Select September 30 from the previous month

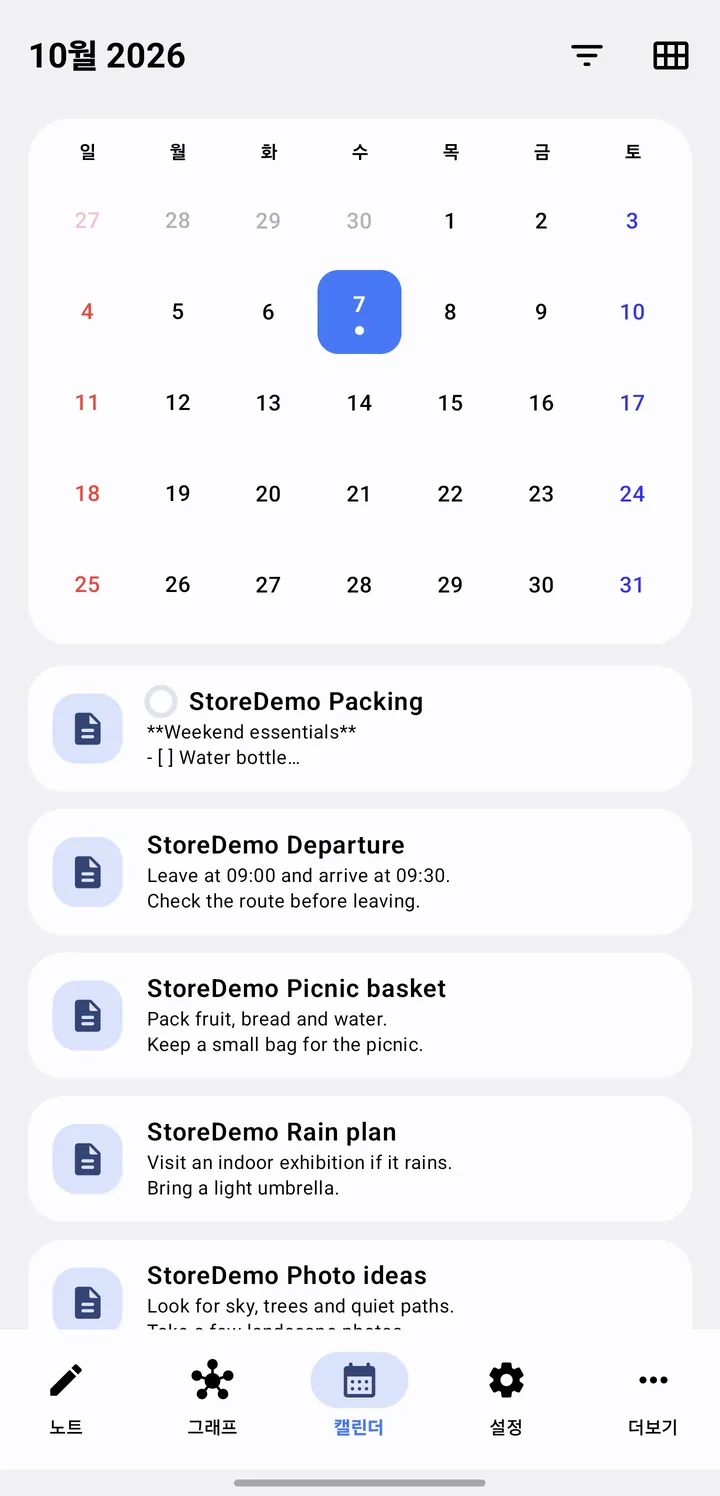tap(359, 221)
